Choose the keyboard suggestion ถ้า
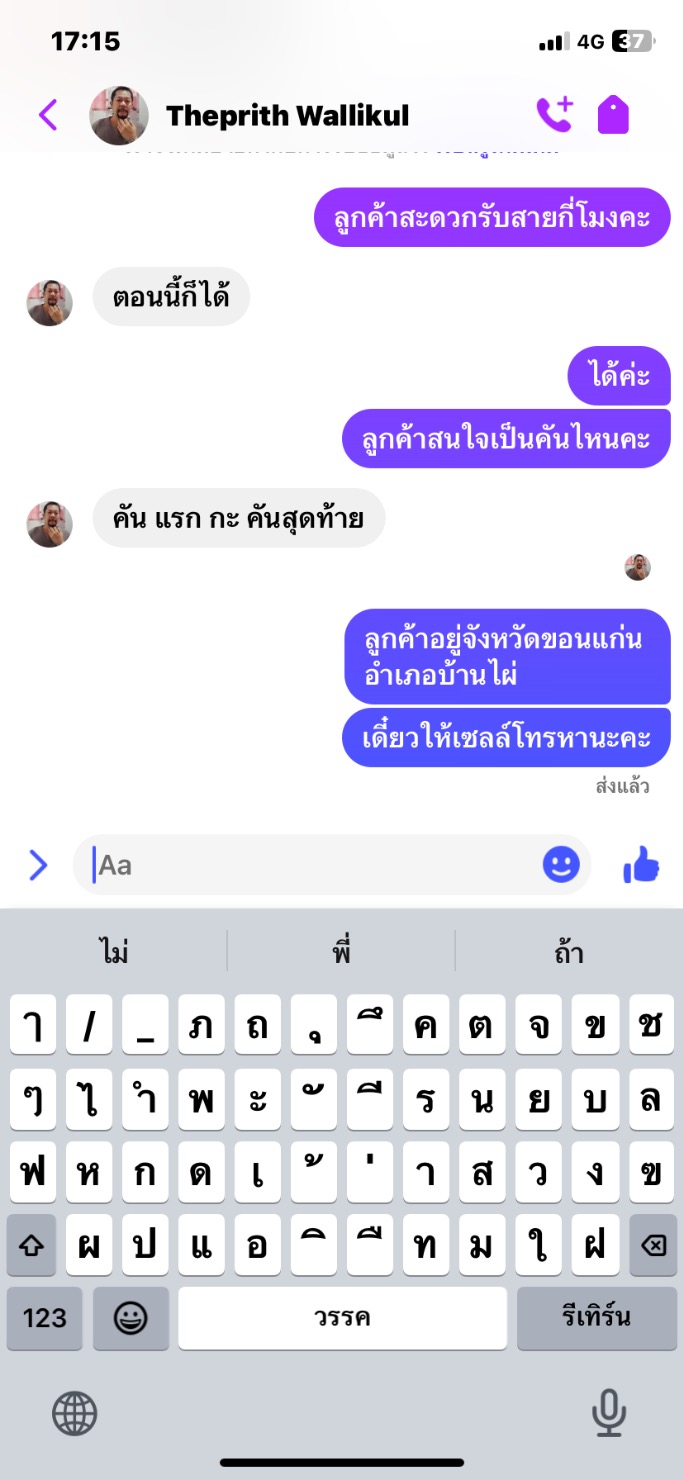This screenshot has width=683, height=1480. pos(568,951)
